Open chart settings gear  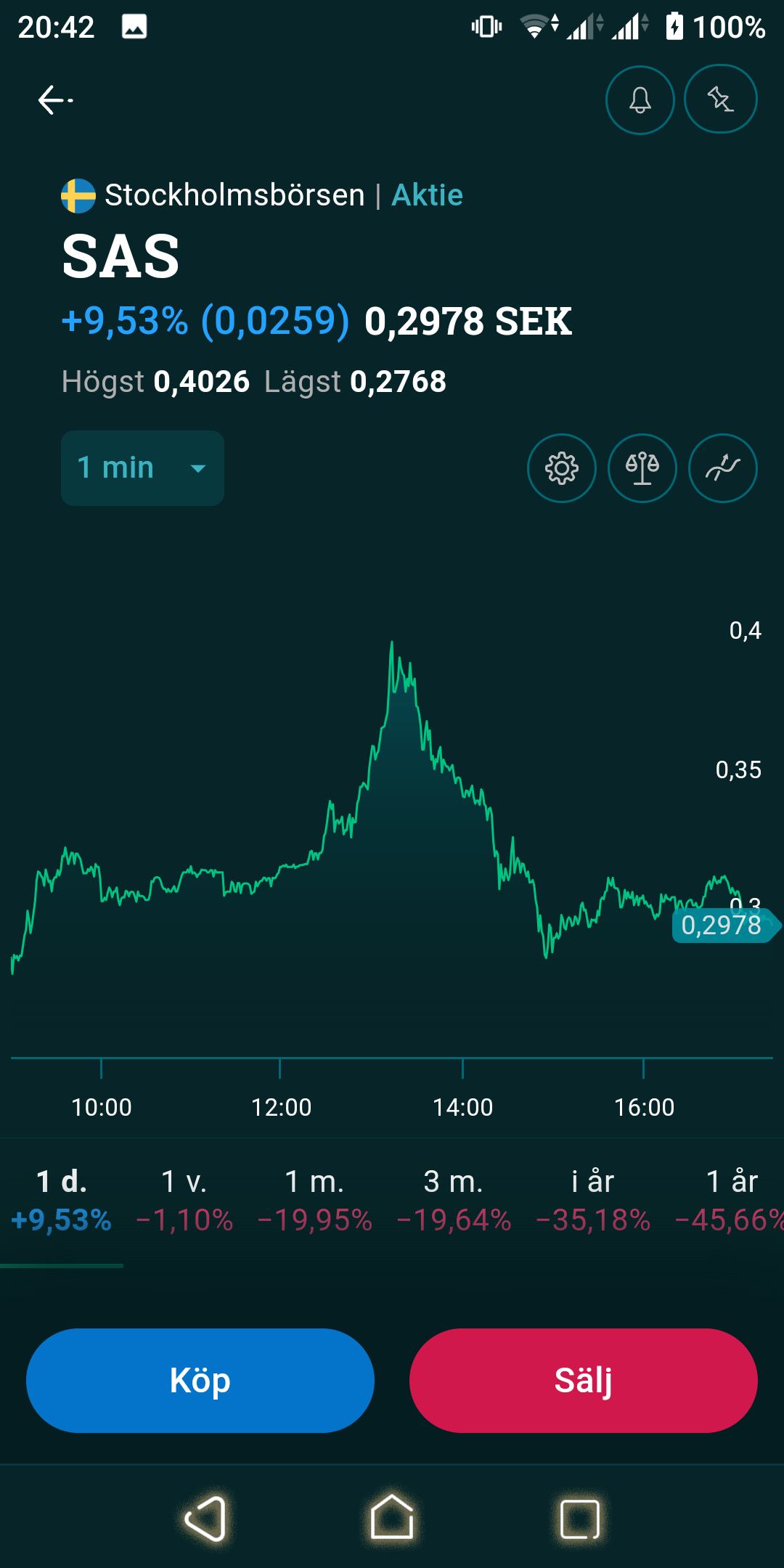tap(561, 468)
